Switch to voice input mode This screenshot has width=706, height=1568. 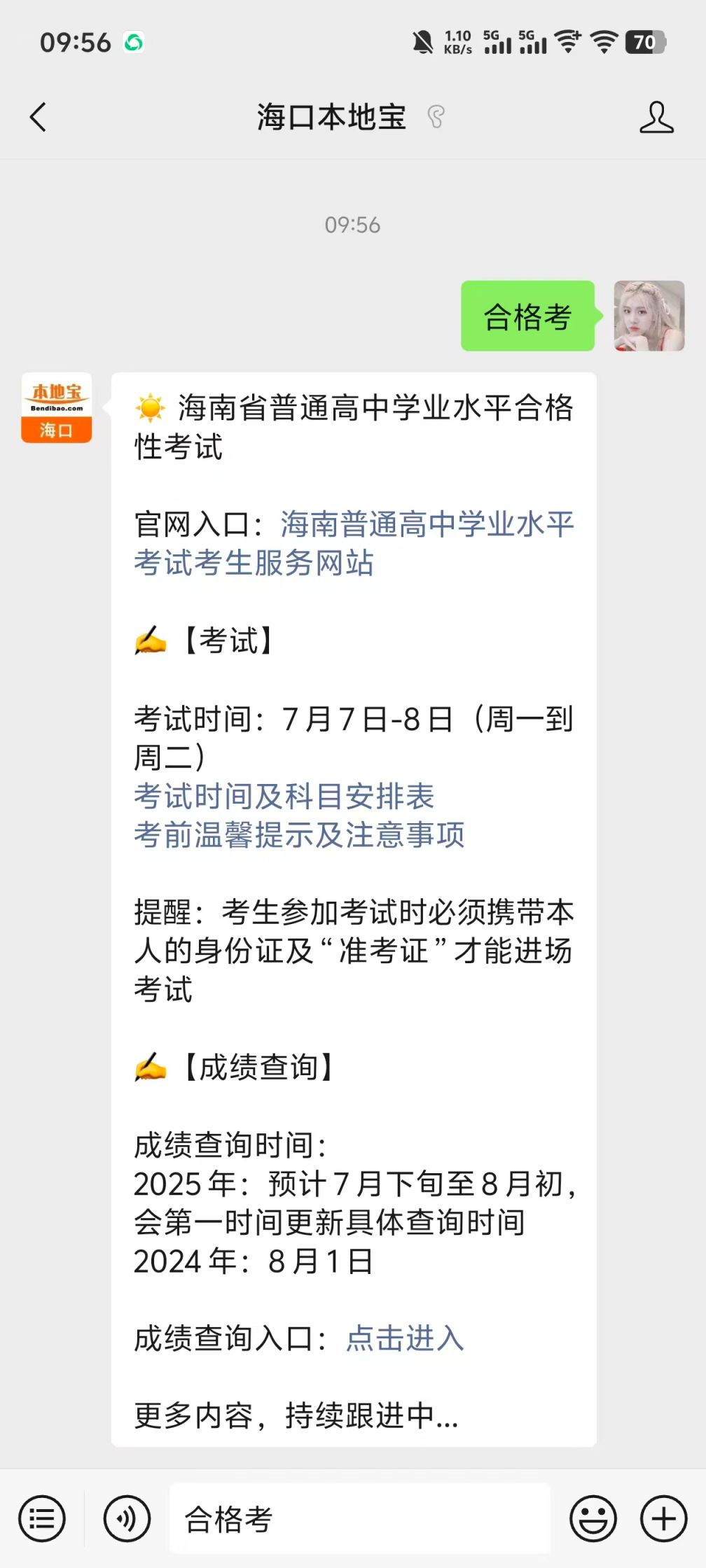coord(127,1519)
